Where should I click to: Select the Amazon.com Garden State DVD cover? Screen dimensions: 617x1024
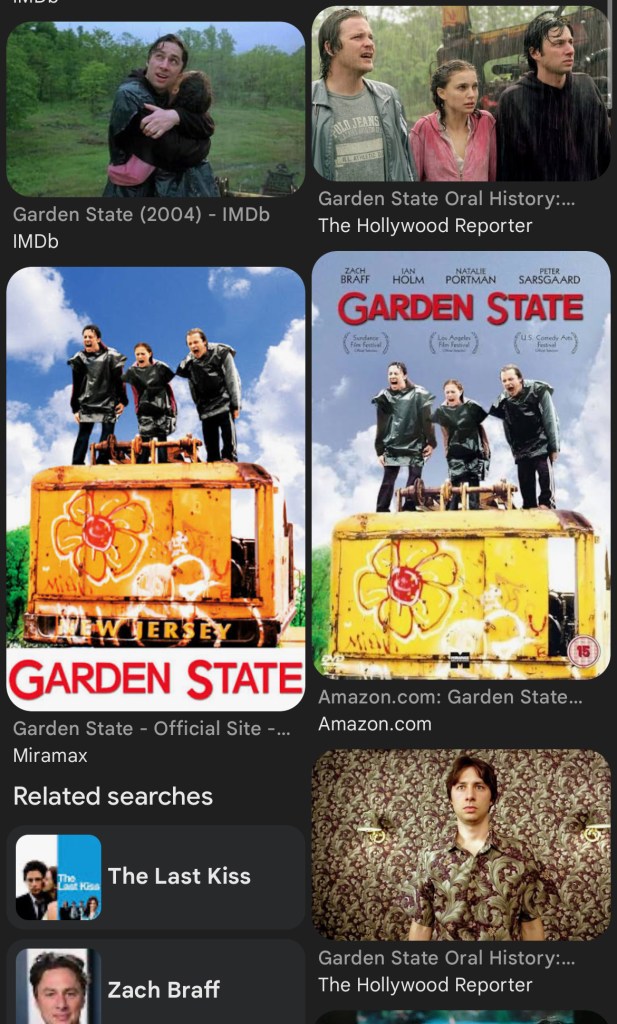461,465
